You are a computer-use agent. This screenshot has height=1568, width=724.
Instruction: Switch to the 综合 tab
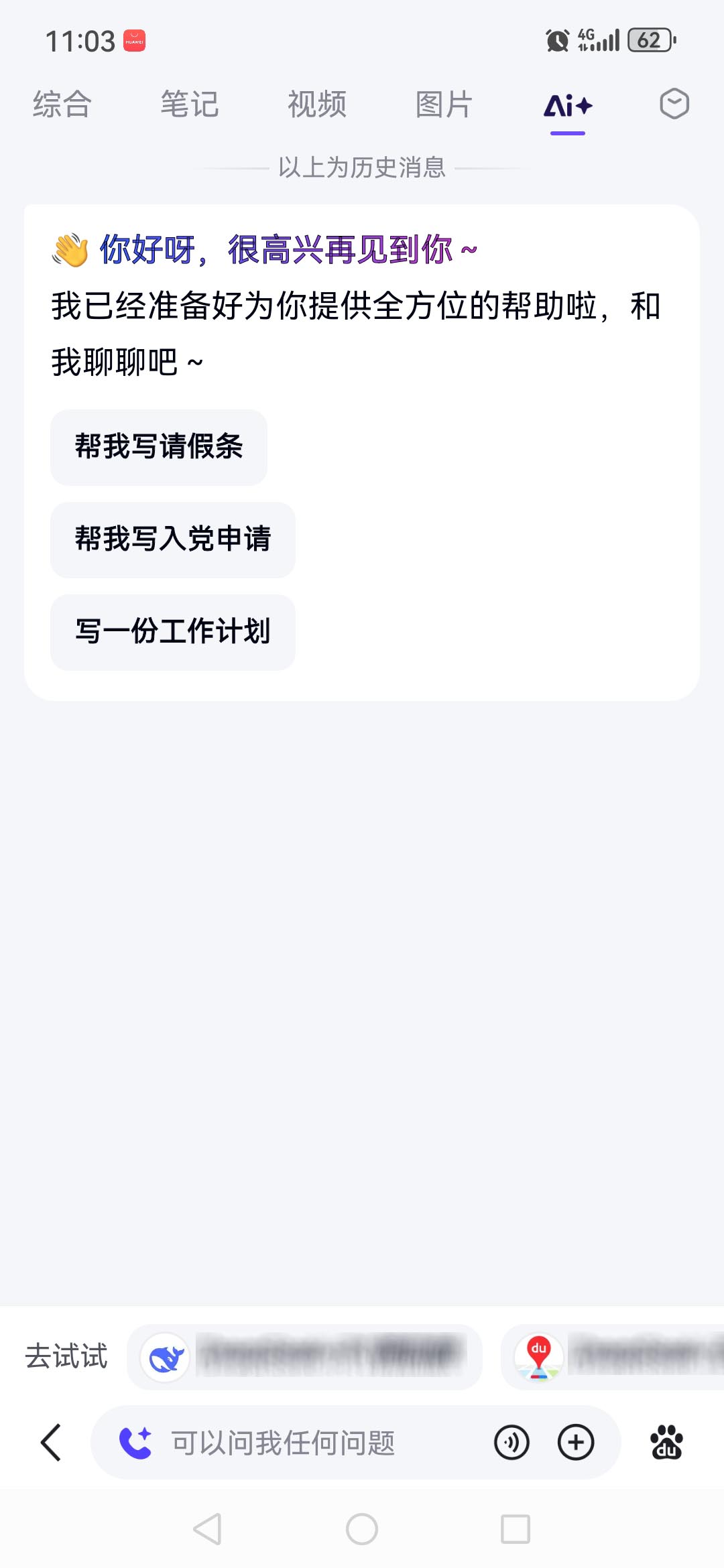click(62, 105)
